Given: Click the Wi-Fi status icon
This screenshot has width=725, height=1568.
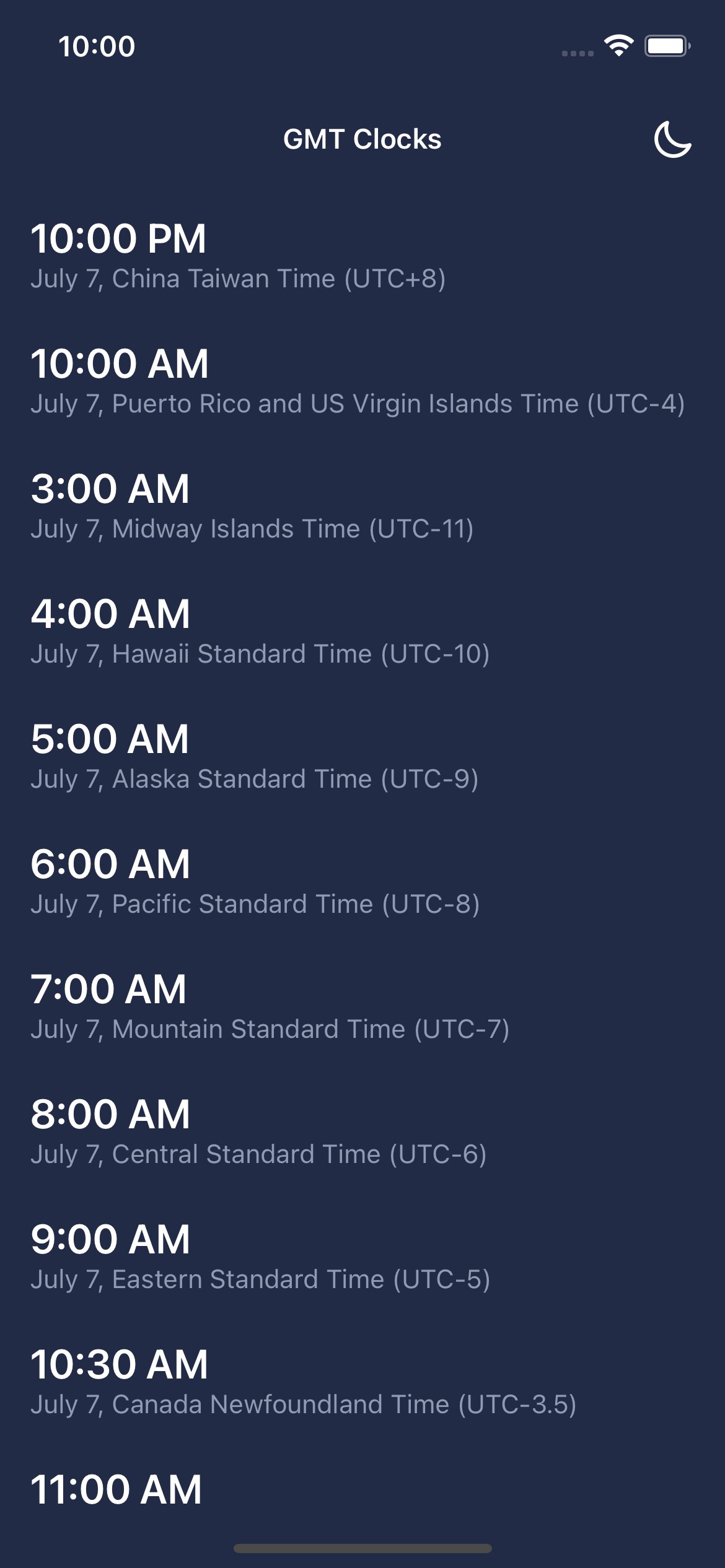Looking at the screenshot, I should click(617, 45).
